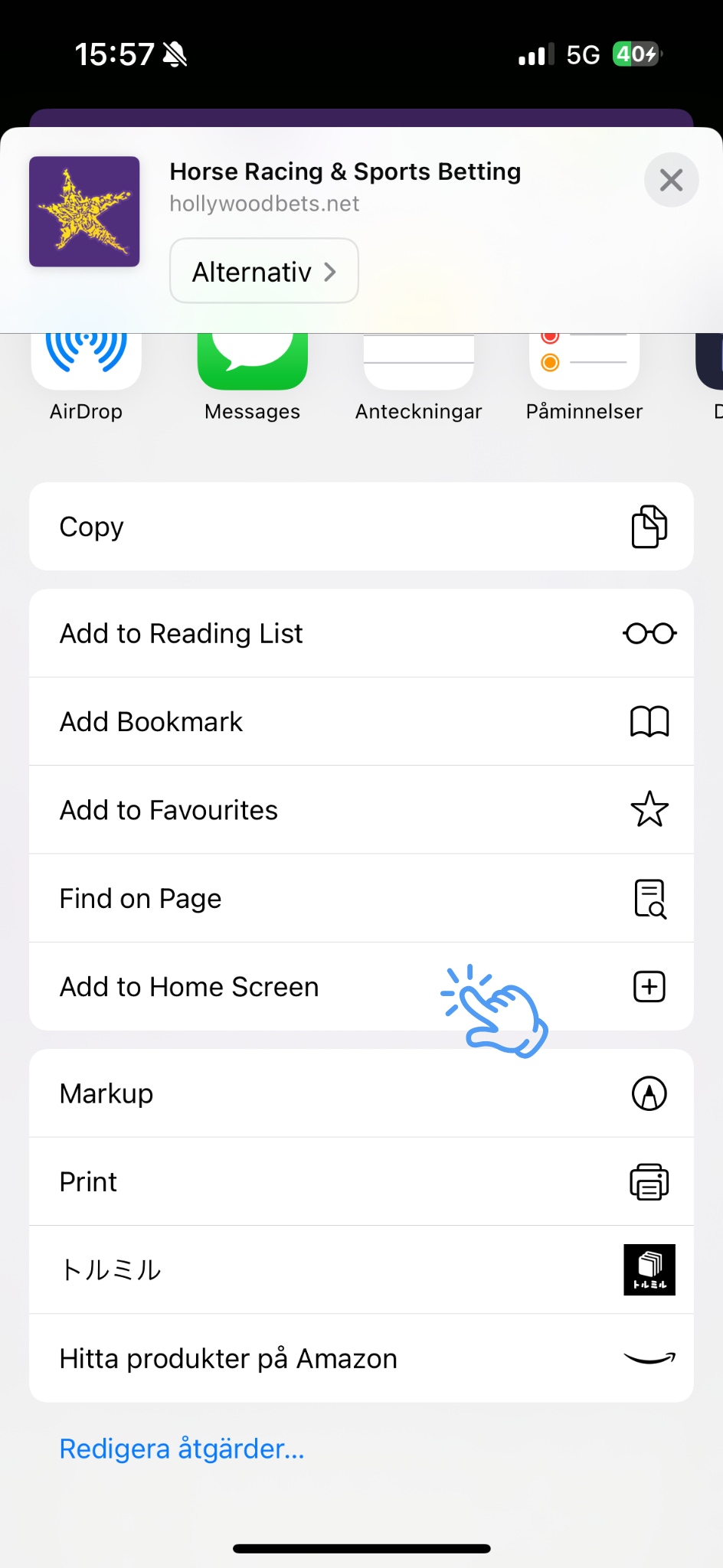The image size is (723, 1568).
Task: Tap the printer icon
Action: (x=649, y=1181)
